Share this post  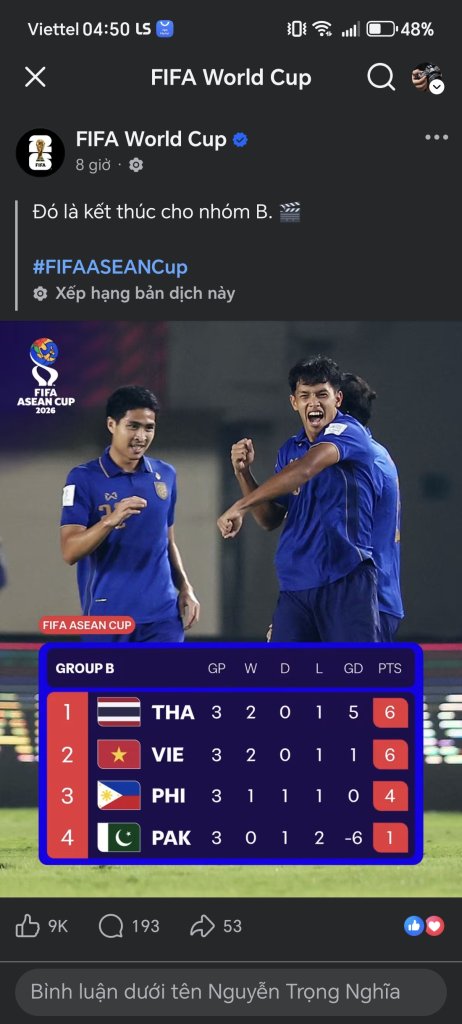tap(216, 926)
